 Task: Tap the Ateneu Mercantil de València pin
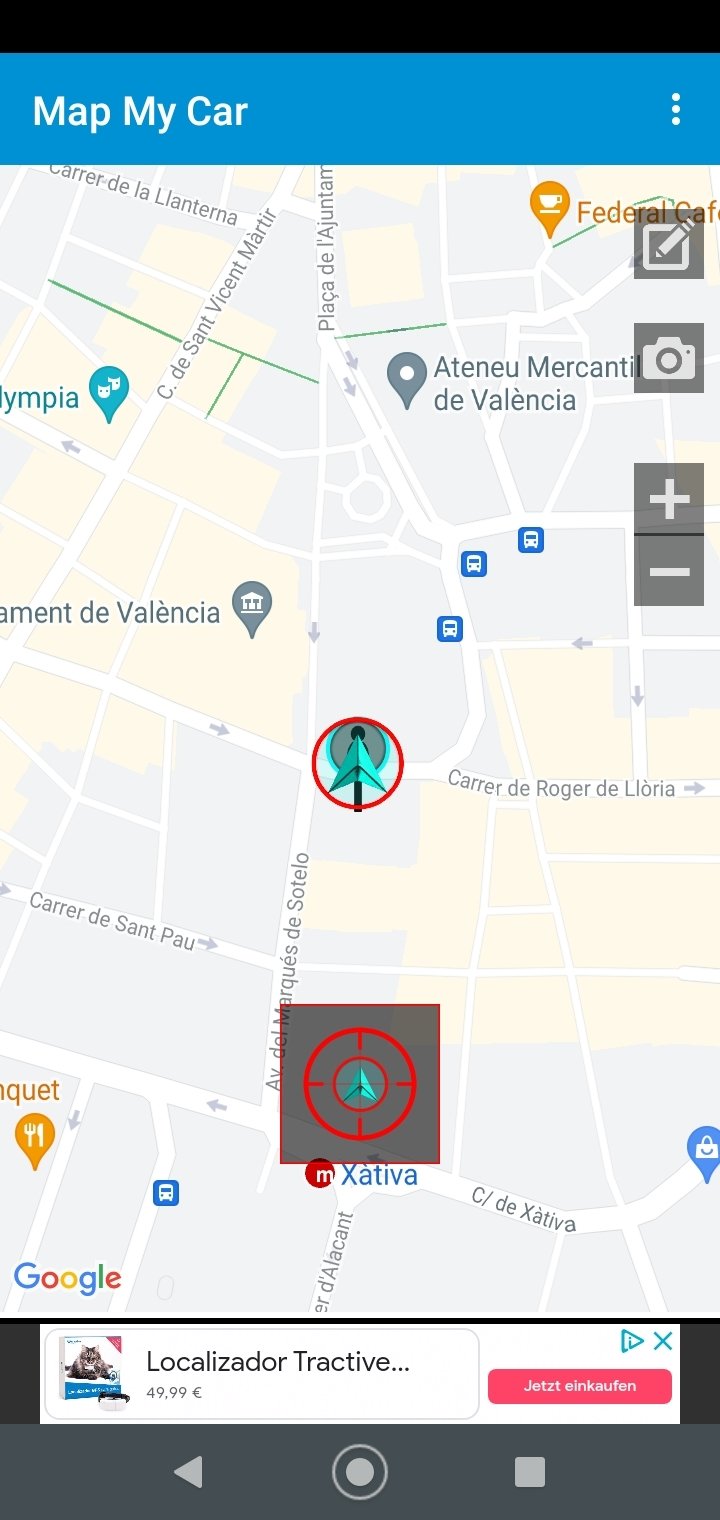[407, 379]
